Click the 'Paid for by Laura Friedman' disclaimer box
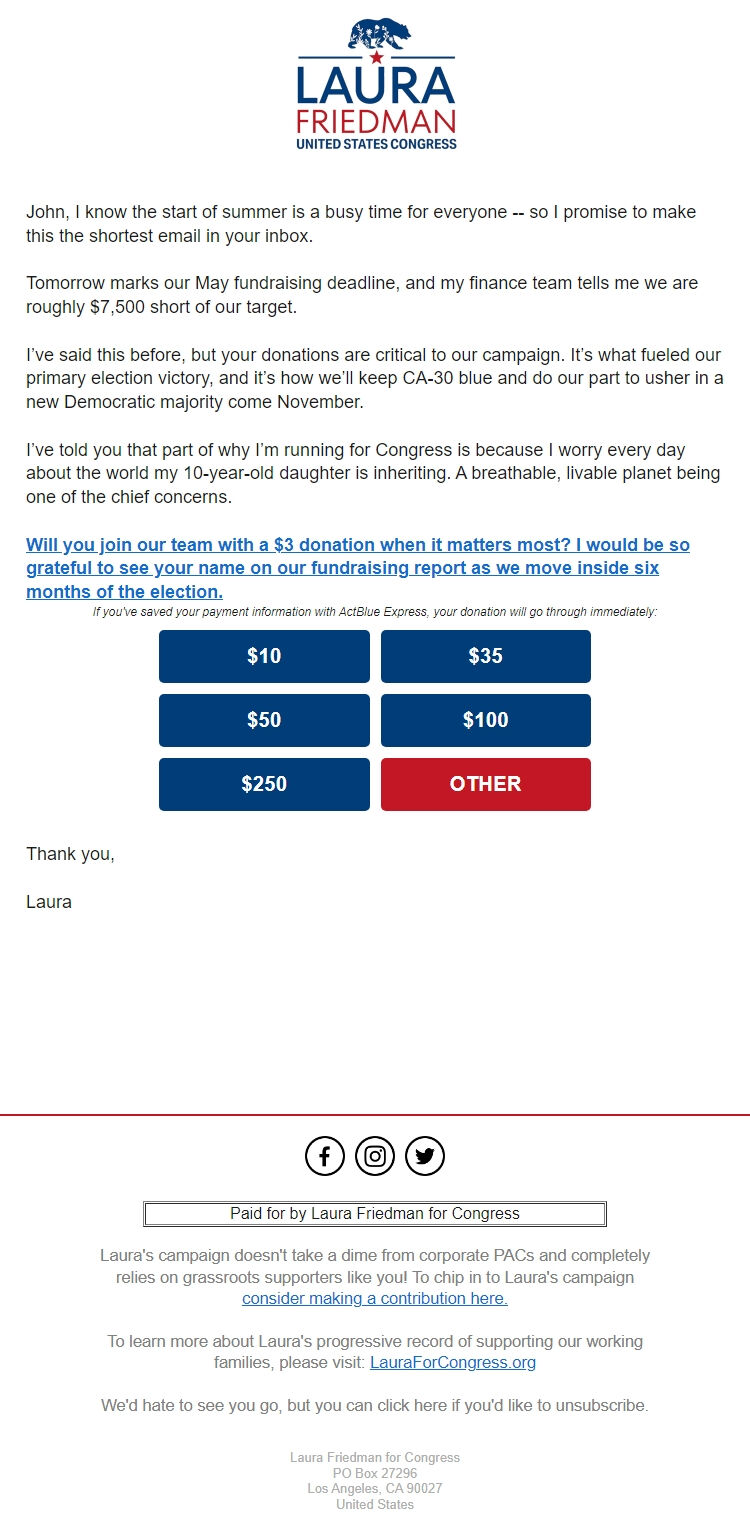 pyautogui.click(x=374, y=1213)
